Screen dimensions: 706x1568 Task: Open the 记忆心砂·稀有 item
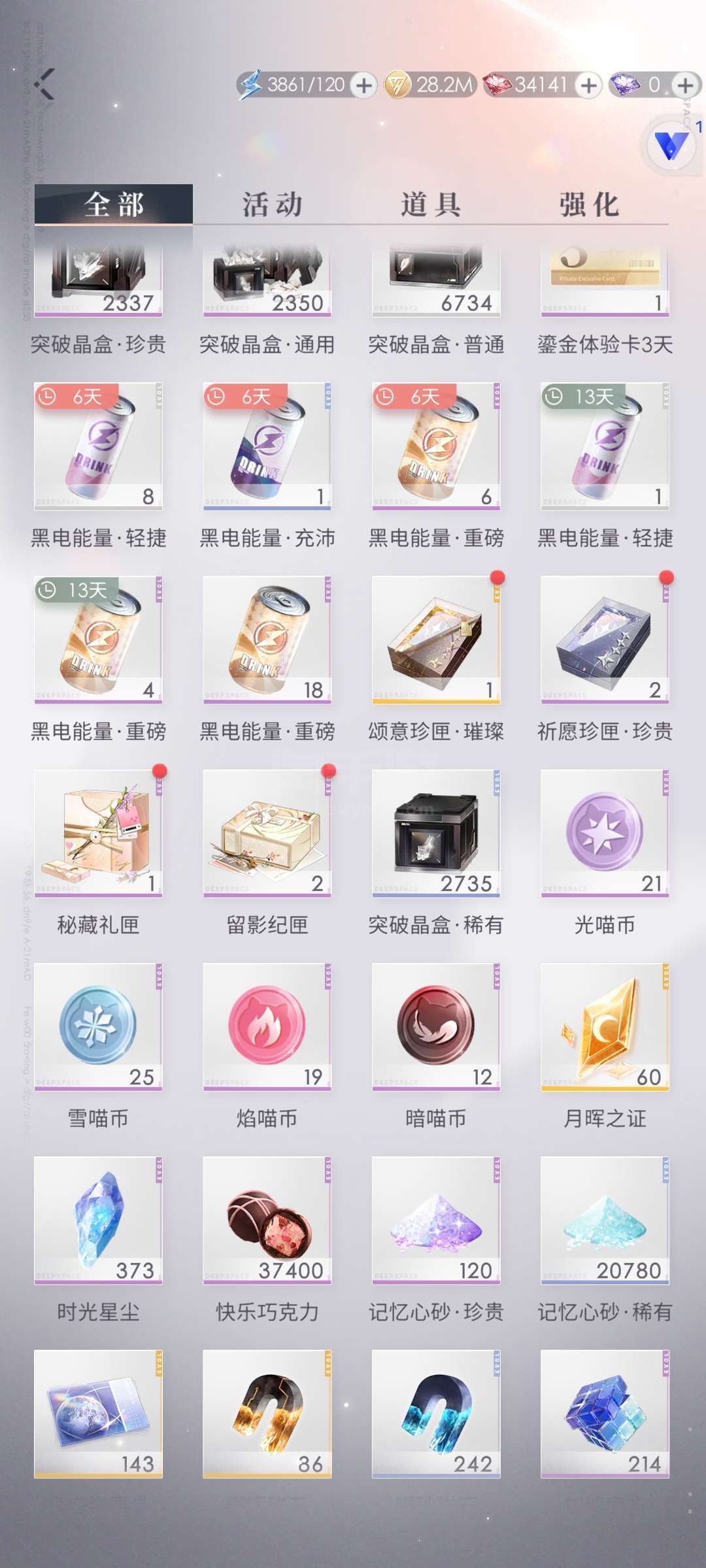605,1220
